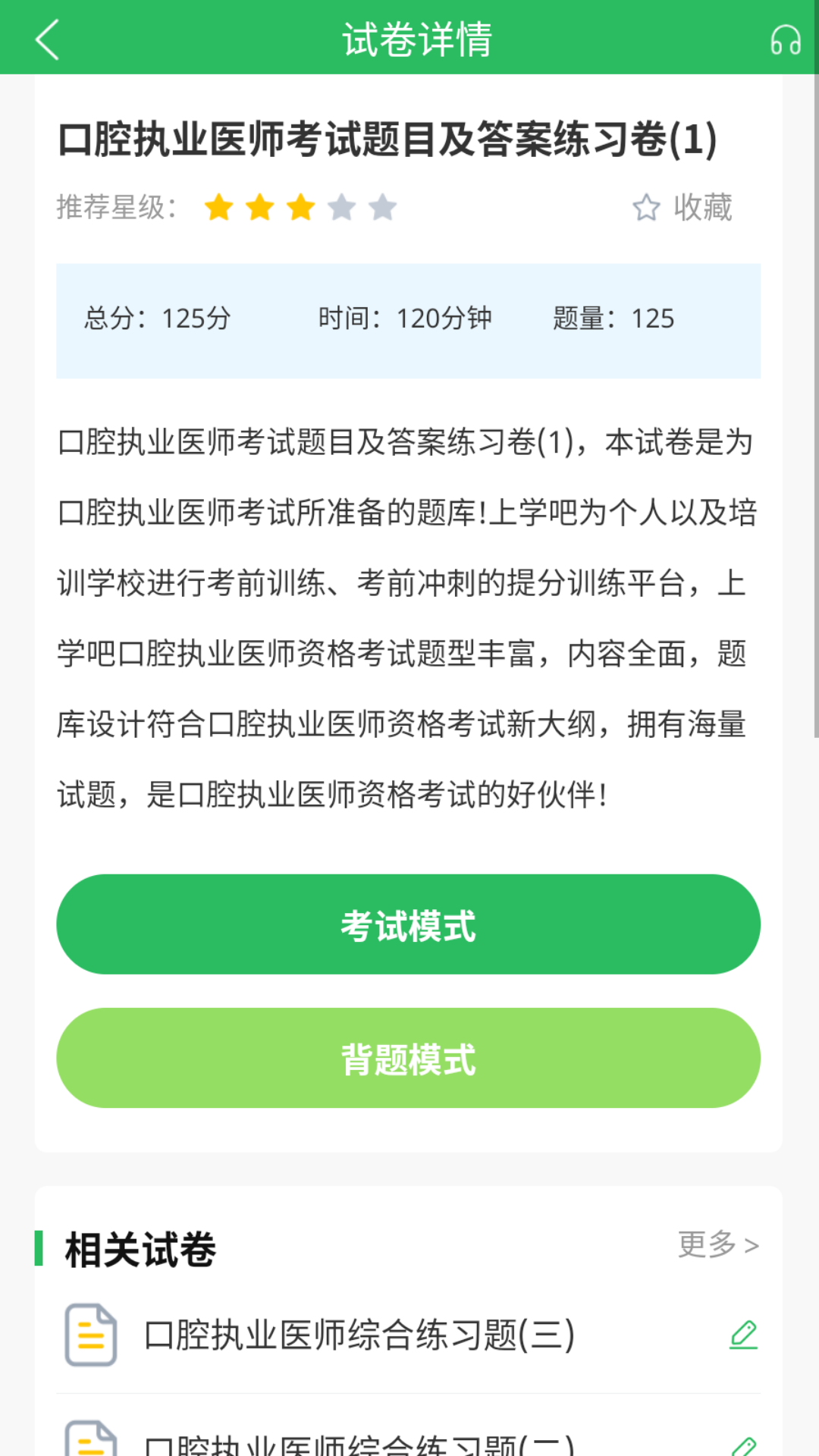819x1456 pixels.
Task: Toggle favorite by tapping 收藏
Action: (x=701, y=207)
